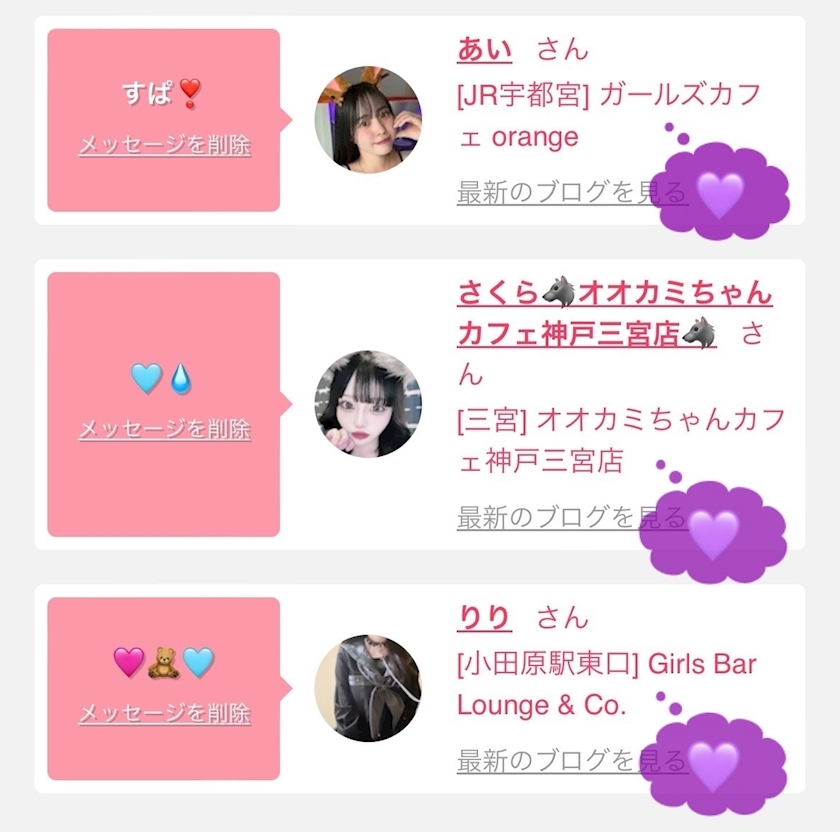Delete the message sent to りり
Viewport: 840px width, 832px height.
pos(164,713)
